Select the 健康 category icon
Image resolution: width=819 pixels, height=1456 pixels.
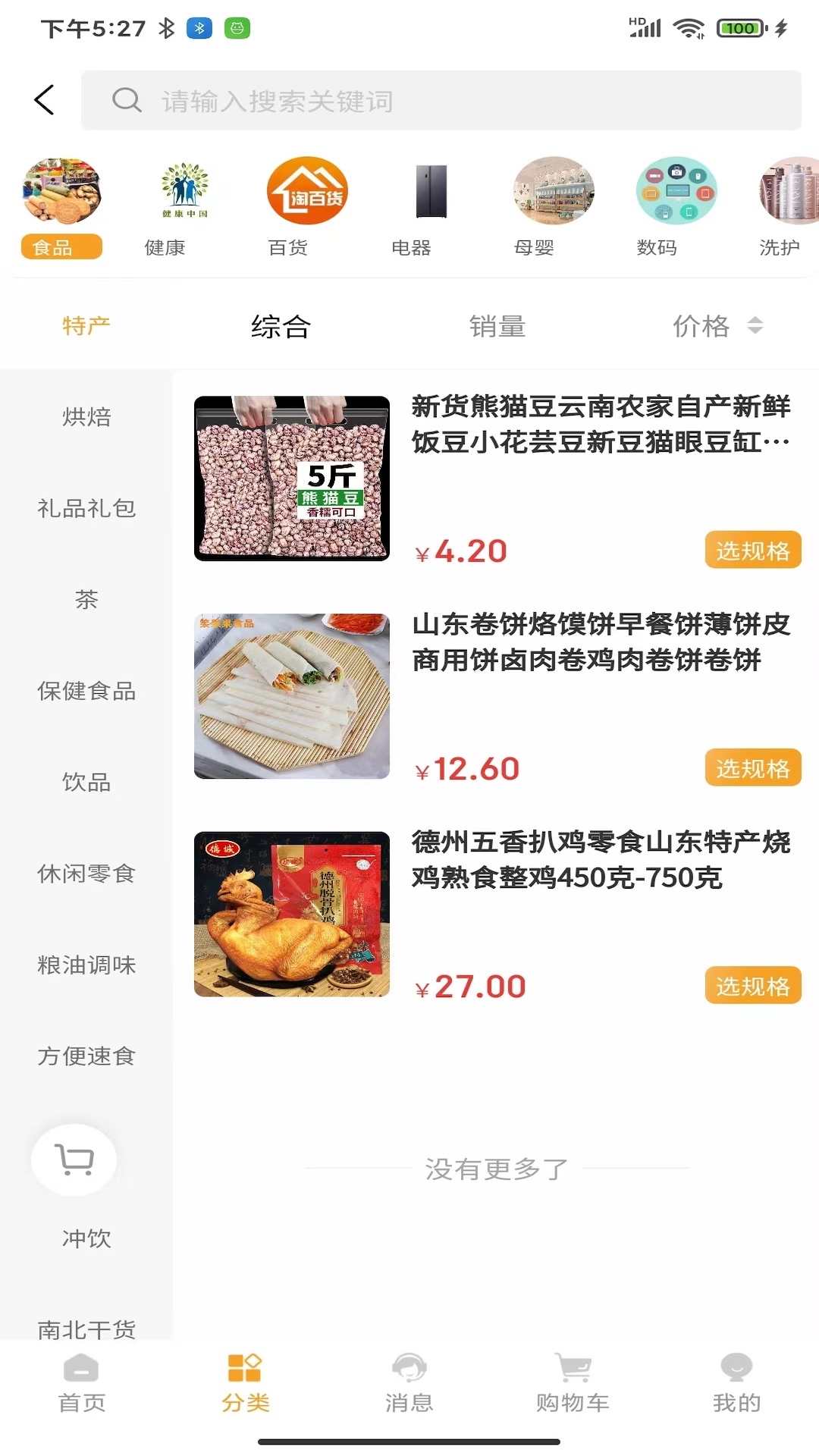184,191
